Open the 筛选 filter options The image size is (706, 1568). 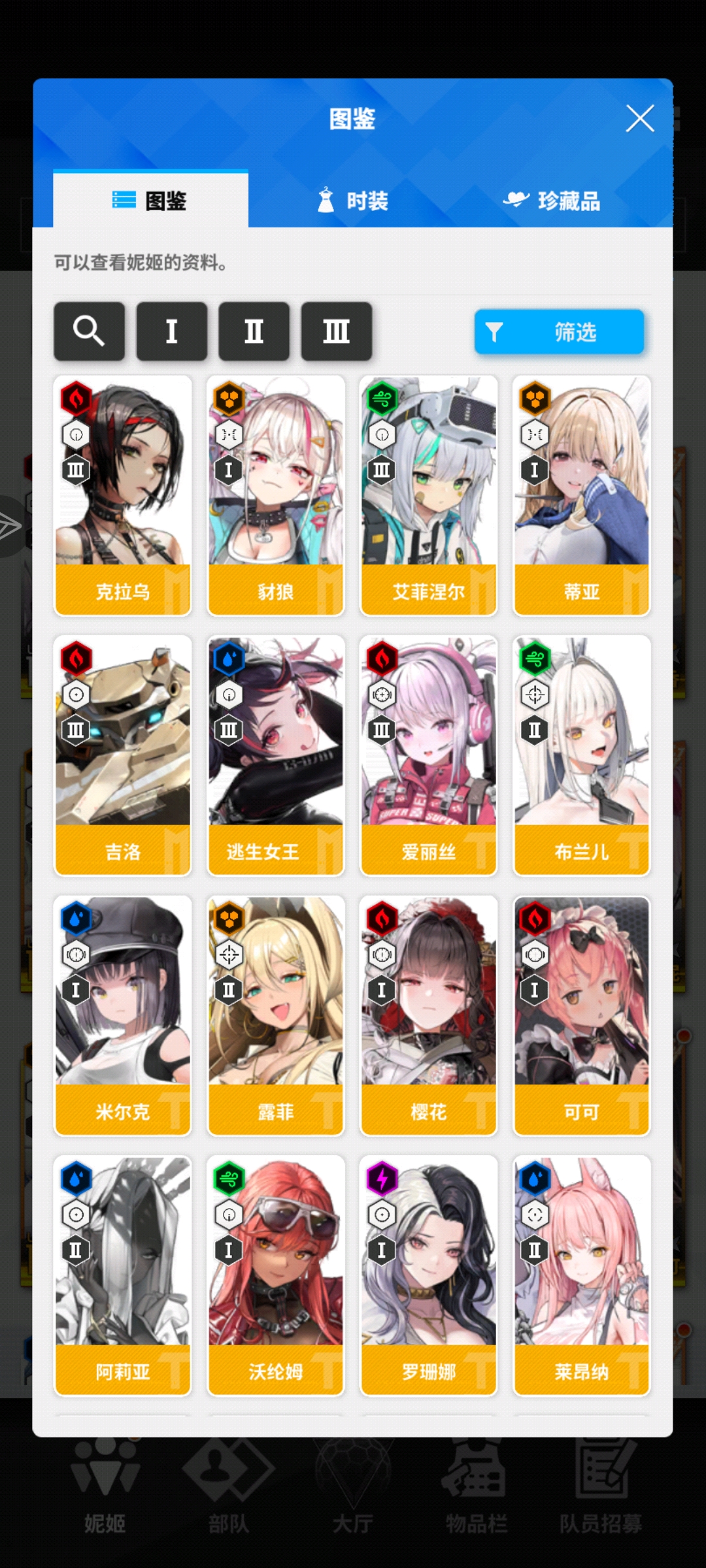[x=559, y=332]
